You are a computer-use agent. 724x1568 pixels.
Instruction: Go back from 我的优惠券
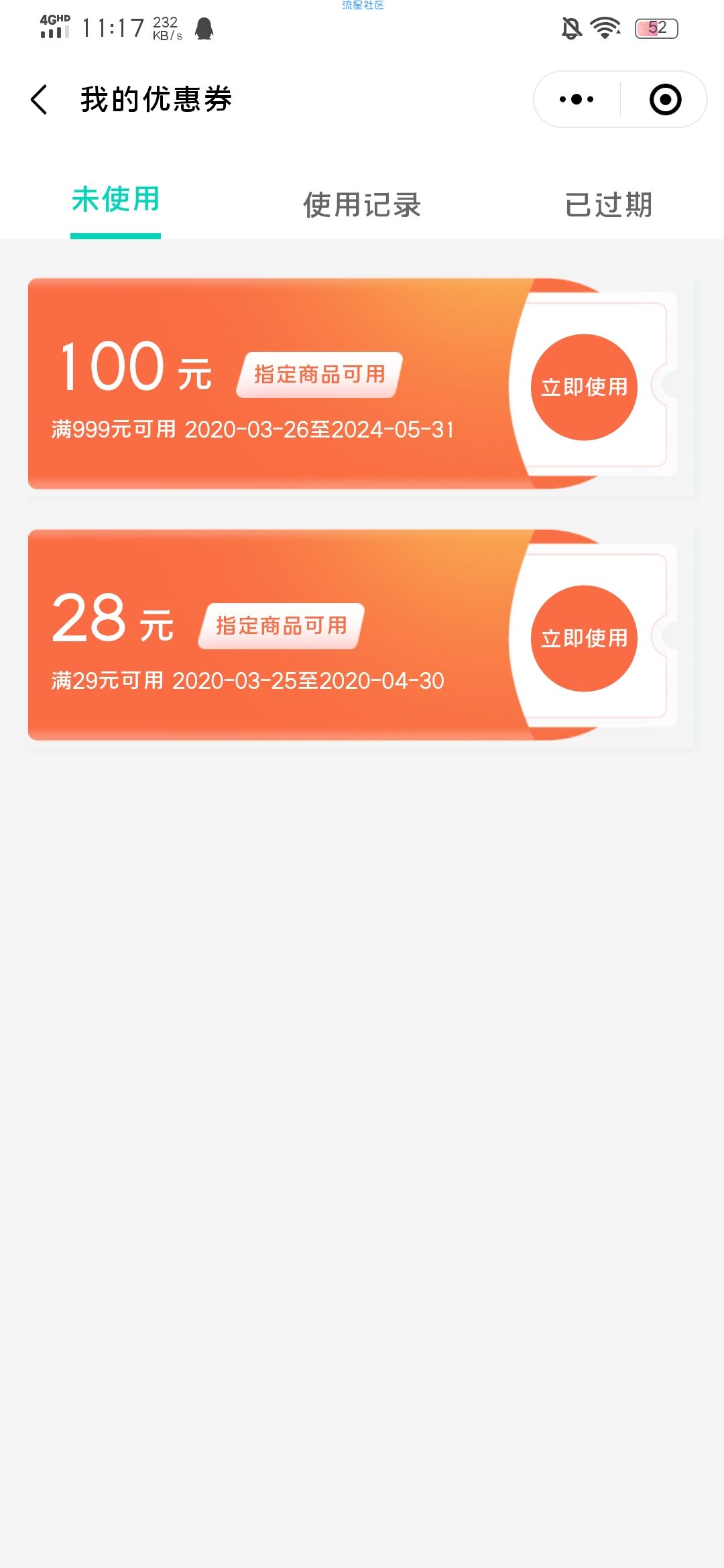(x=40, y=100)
